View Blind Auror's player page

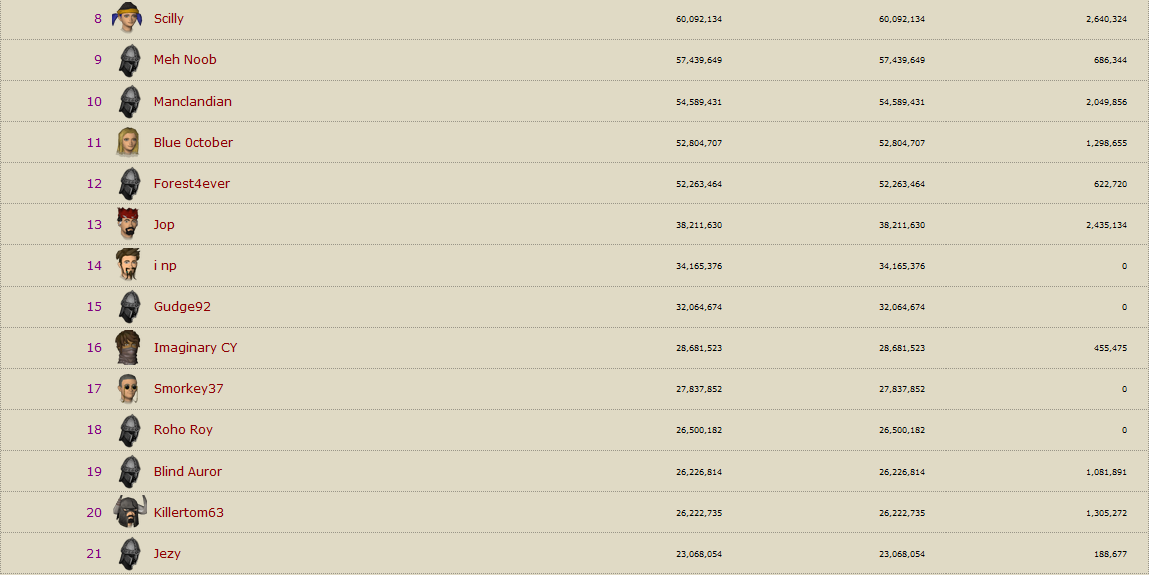(x=188, y=472)
